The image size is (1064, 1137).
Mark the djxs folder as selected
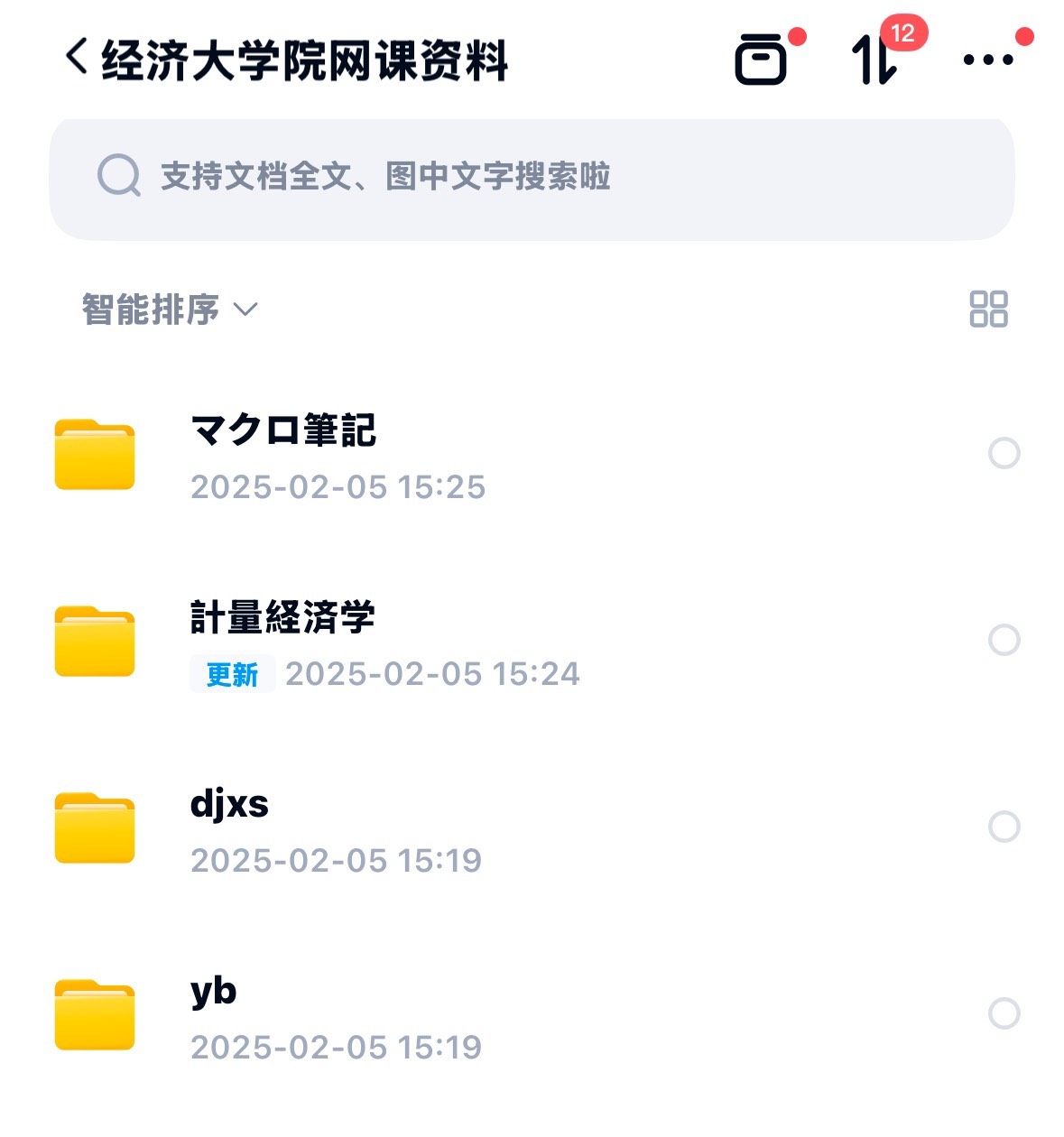point(1004,827)
